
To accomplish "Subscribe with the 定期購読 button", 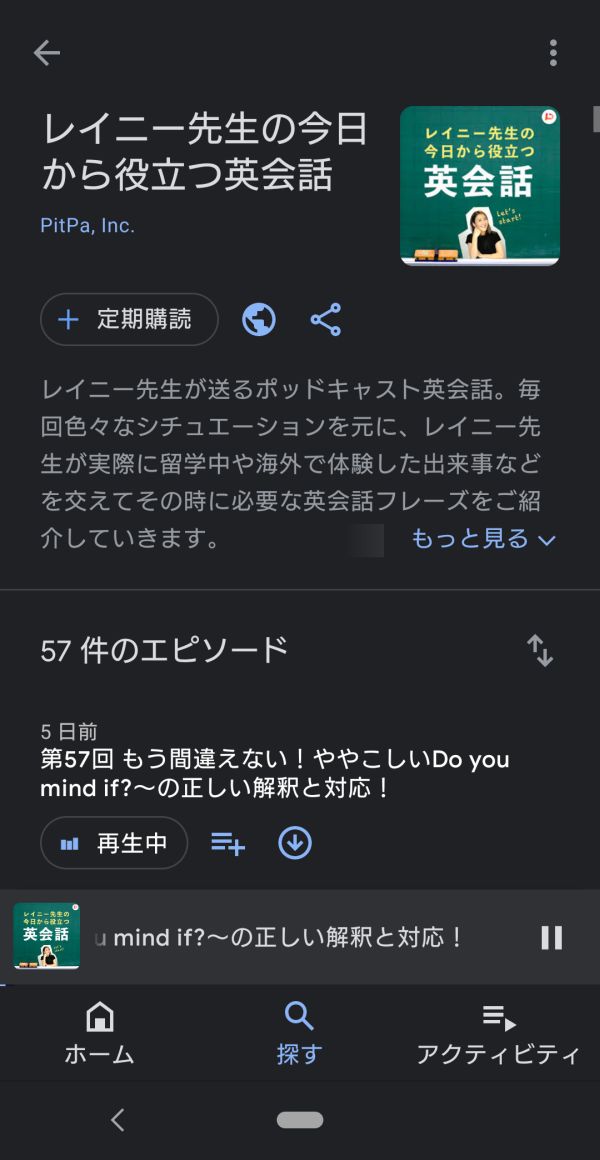I will click(129, 319).
